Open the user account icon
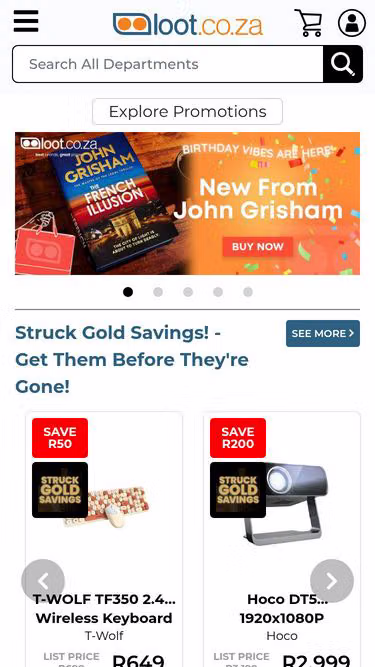The width and height of the screenshot is (375, 667). [x=352, y=23]
